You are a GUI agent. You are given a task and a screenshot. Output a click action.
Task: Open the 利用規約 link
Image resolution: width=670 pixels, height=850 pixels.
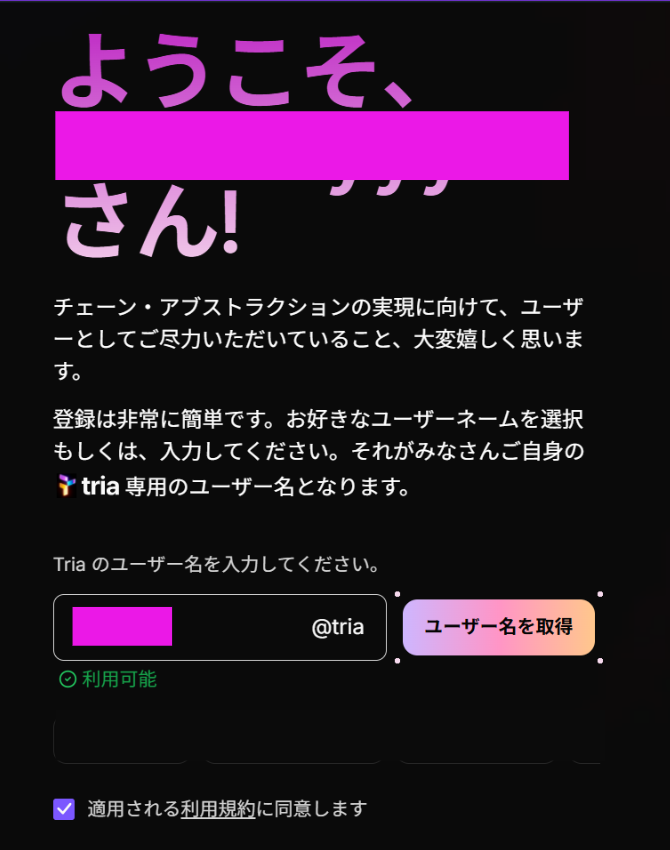coord(218,808)
